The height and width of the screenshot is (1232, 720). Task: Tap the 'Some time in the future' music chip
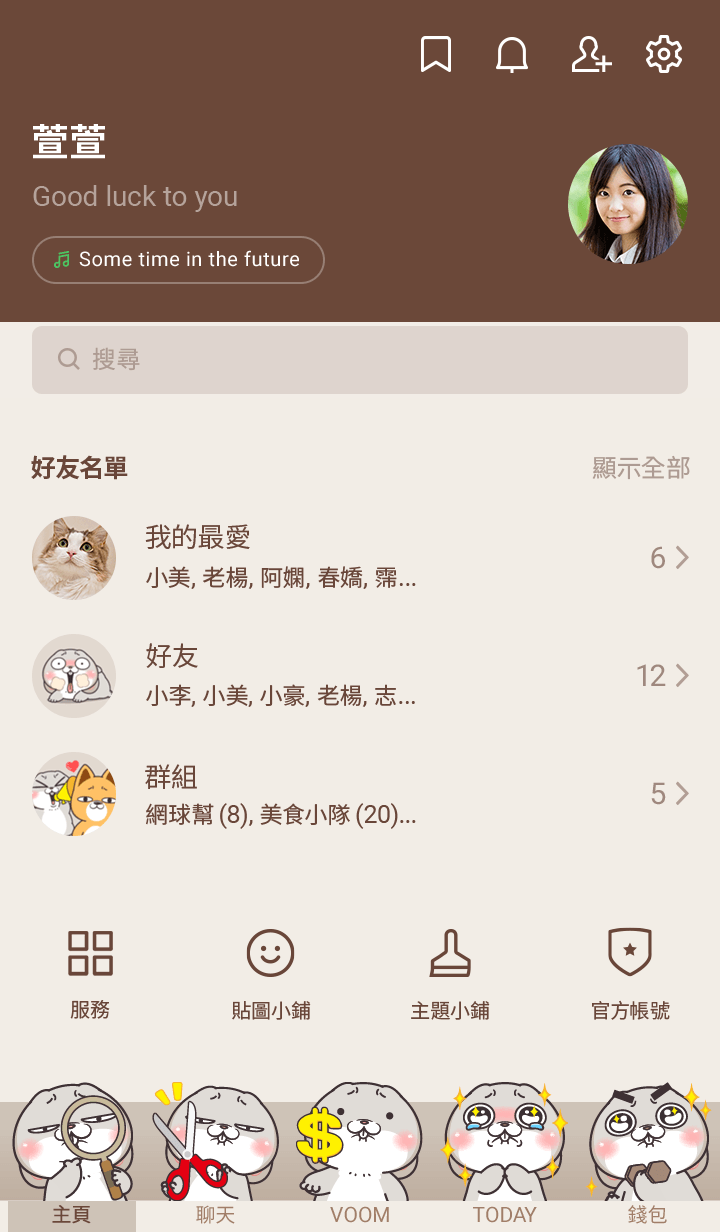pos(178,260)
